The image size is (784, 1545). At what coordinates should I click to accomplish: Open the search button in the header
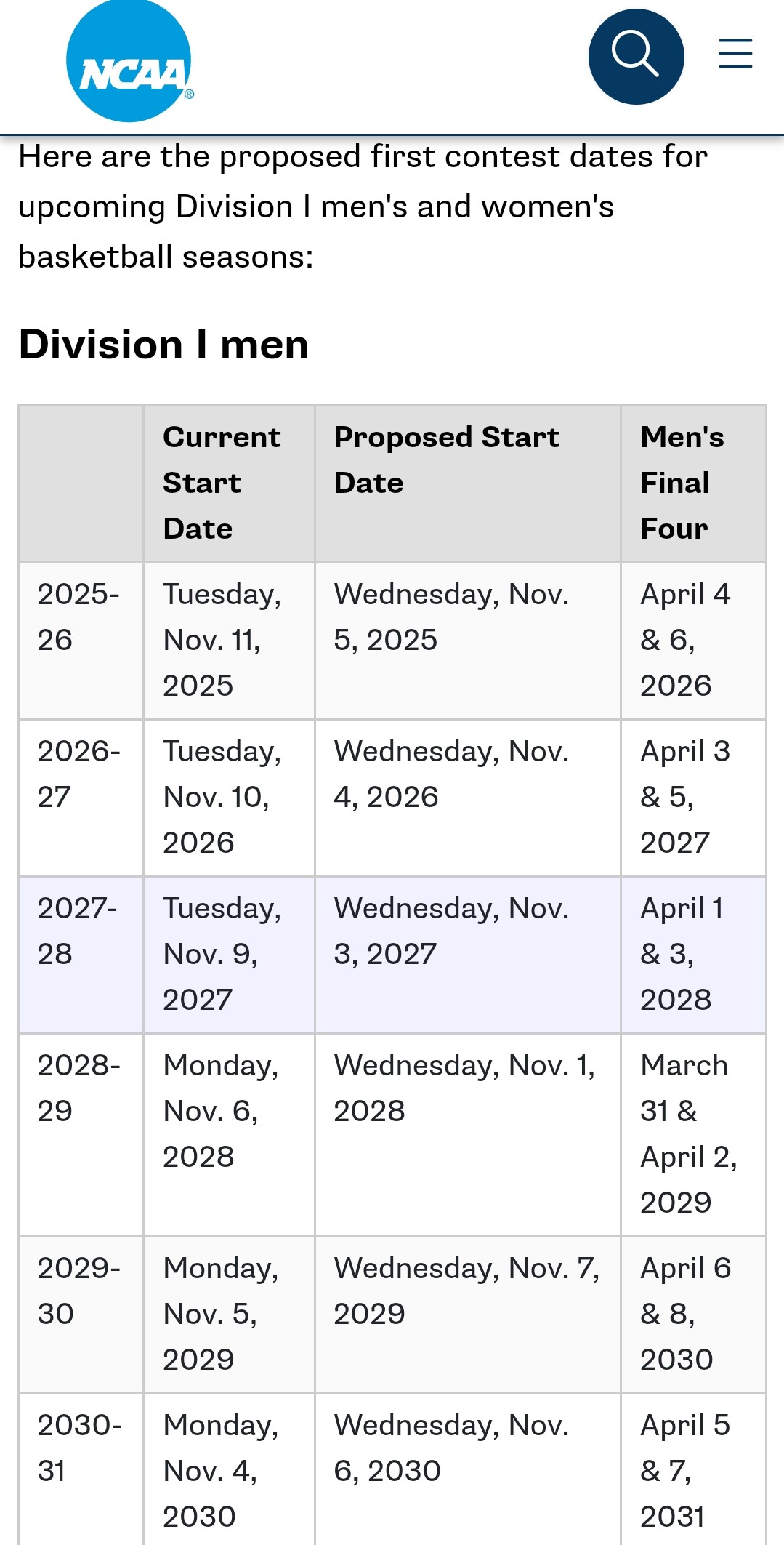click(x=636, y=56)
